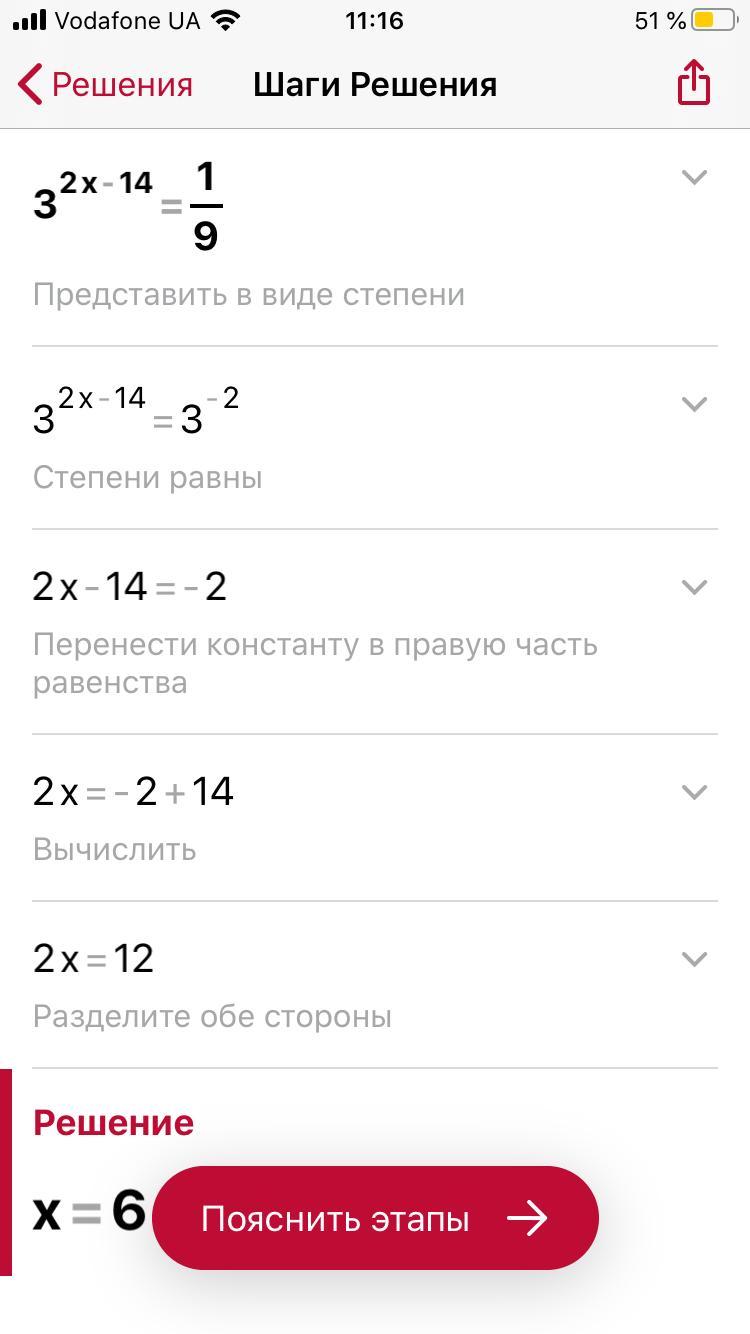
Task: Tap the 'Пояснить этапы' button
Action: (x=375, y=1218)
